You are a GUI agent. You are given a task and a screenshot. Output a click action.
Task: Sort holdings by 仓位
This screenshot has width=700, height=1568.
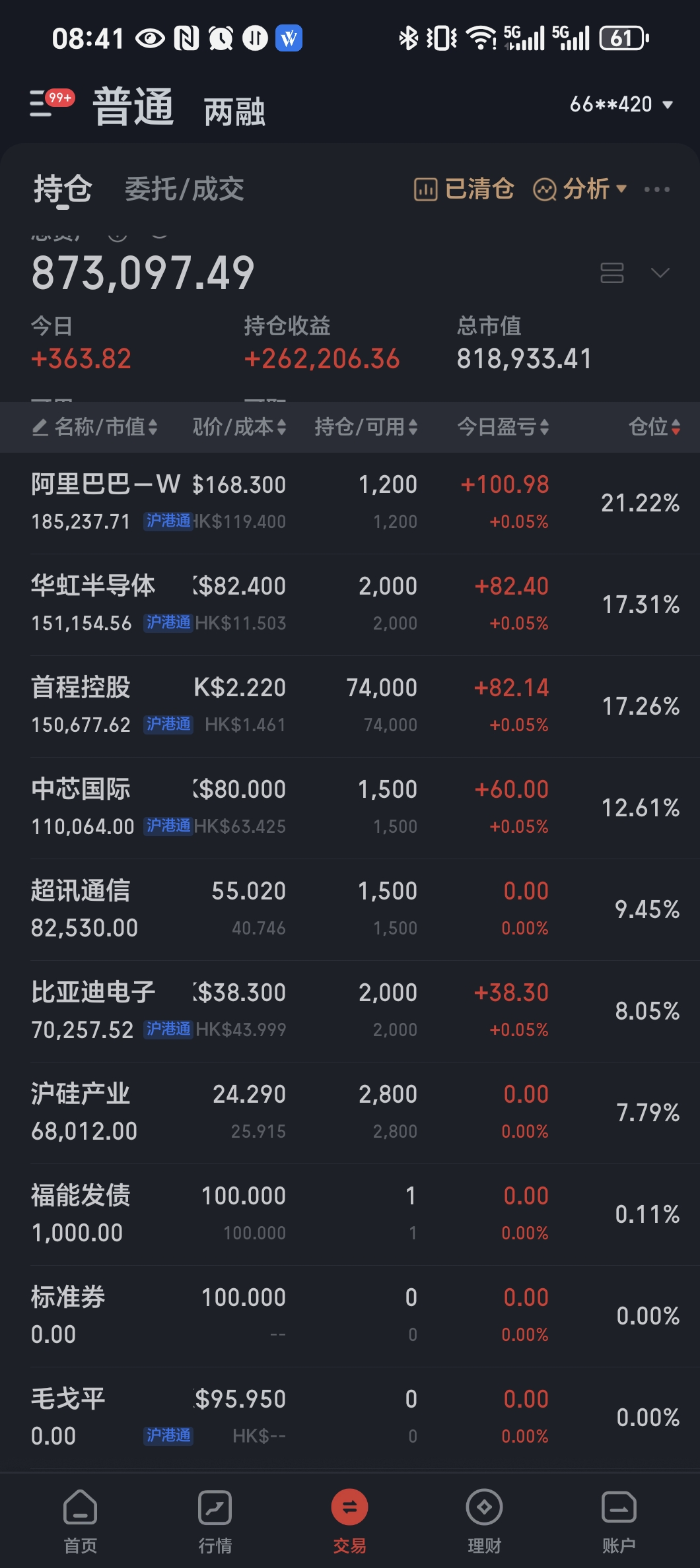[654, 427]
